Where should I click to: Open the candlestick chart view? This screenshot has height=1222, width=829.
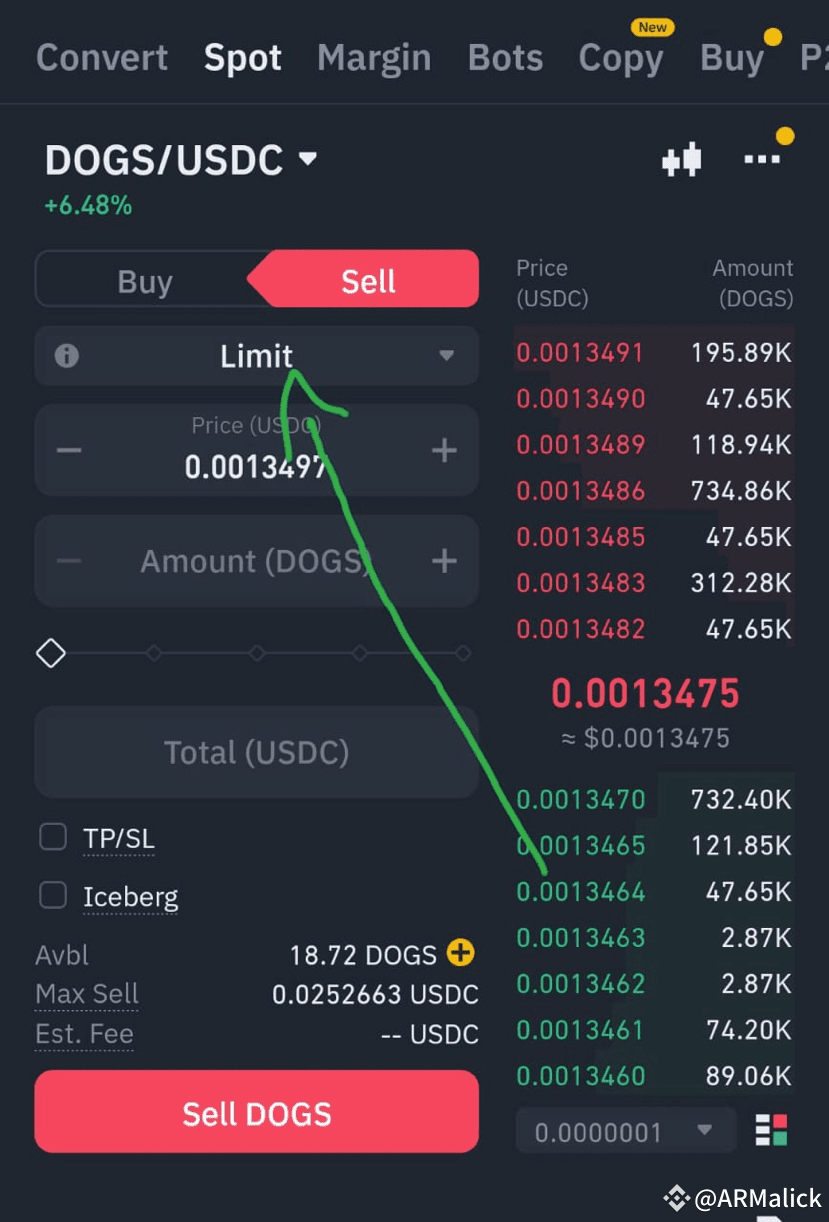(682, 160)
